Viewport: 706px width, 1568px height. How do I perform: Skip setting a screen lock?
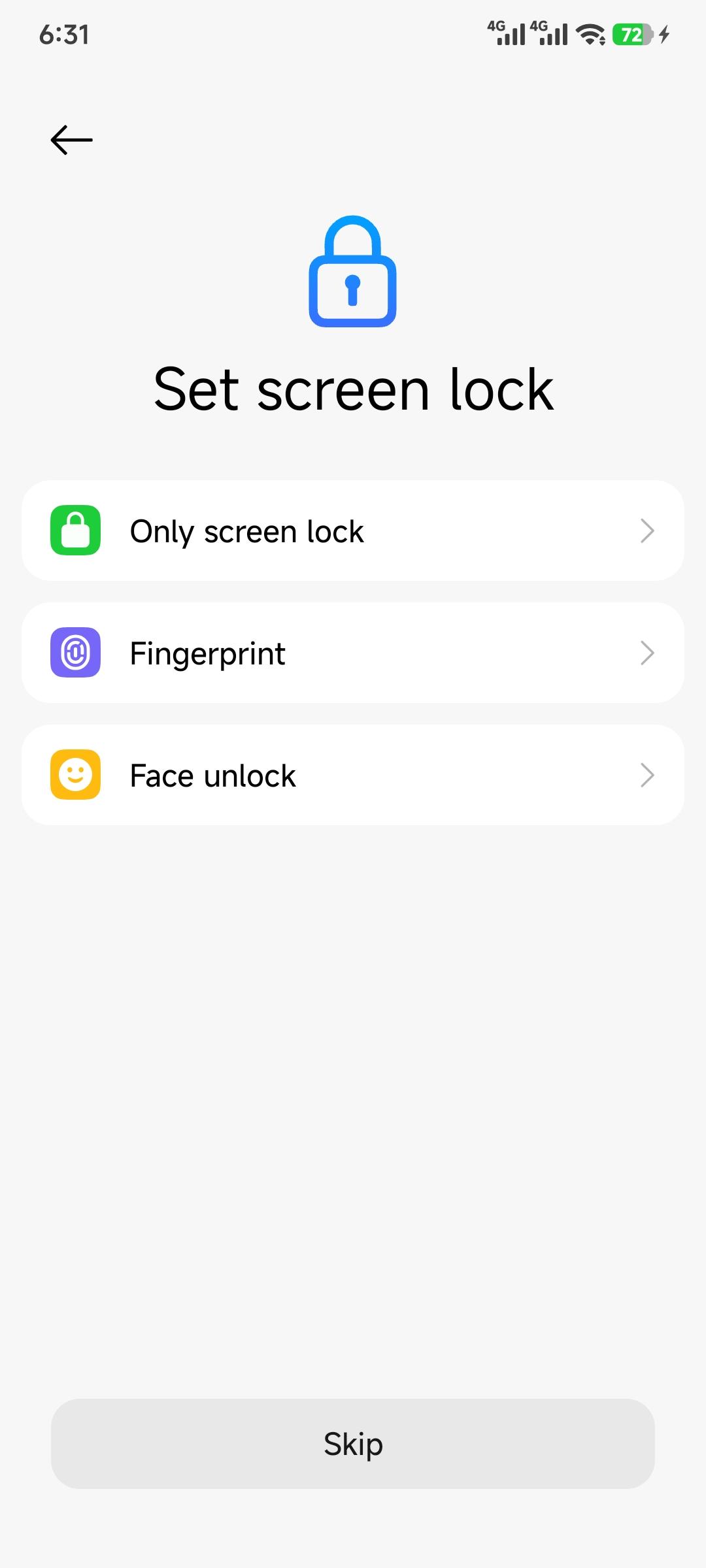click(353, 1444)
